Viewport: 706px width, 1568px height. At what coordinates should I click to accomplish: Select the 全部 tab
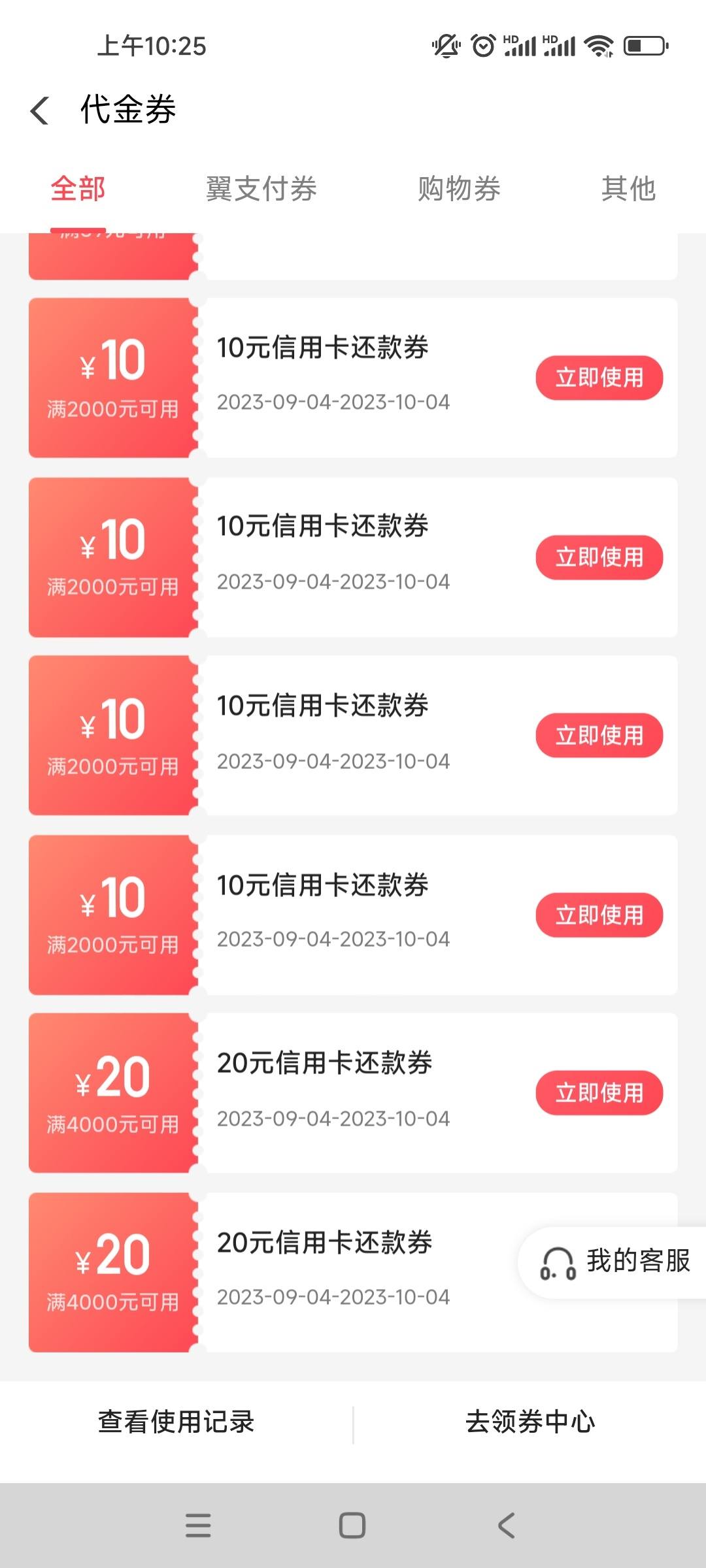point(78,189)
